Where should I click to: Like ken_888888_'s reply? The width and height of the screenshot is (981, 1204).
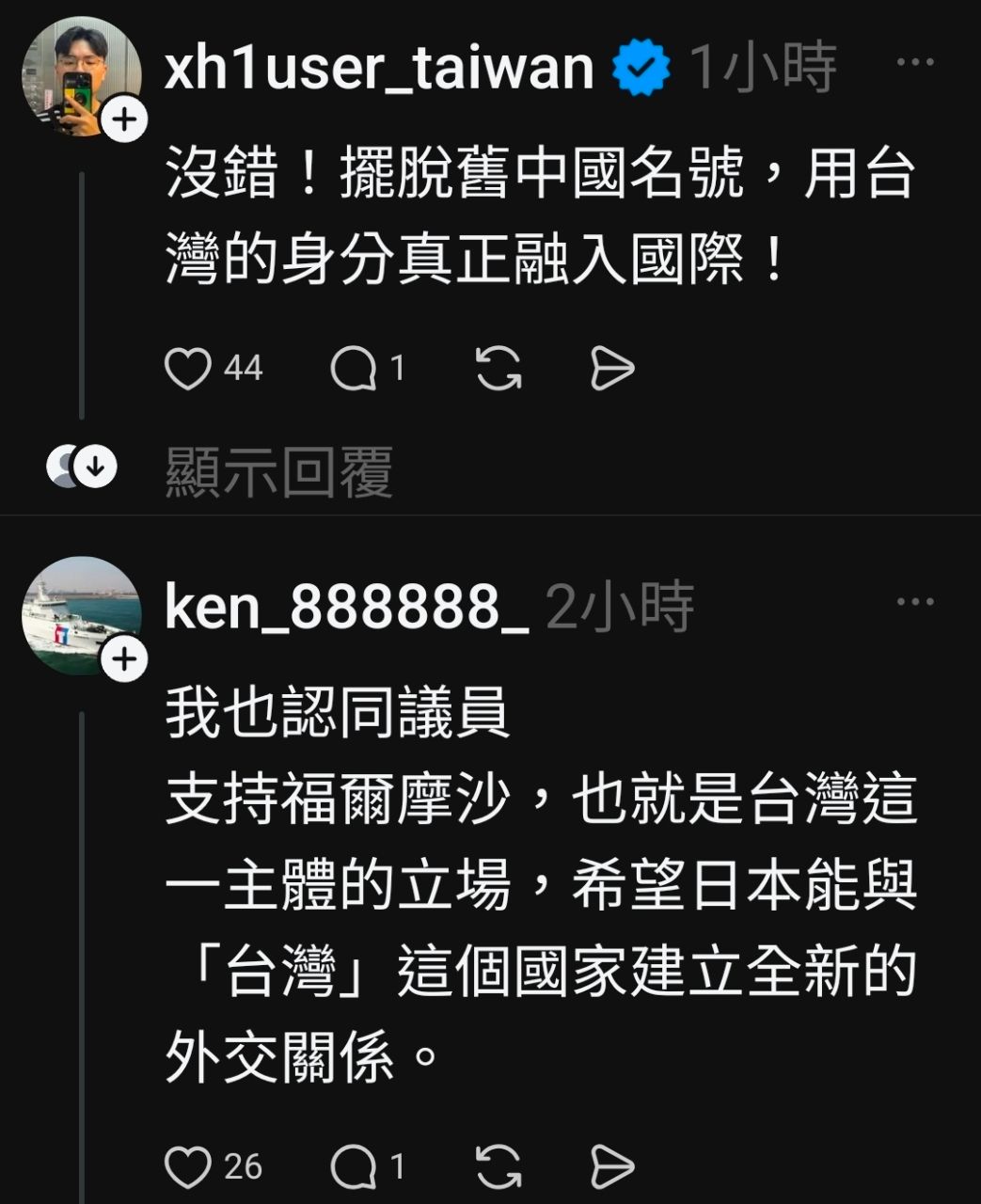point(187,1167)
